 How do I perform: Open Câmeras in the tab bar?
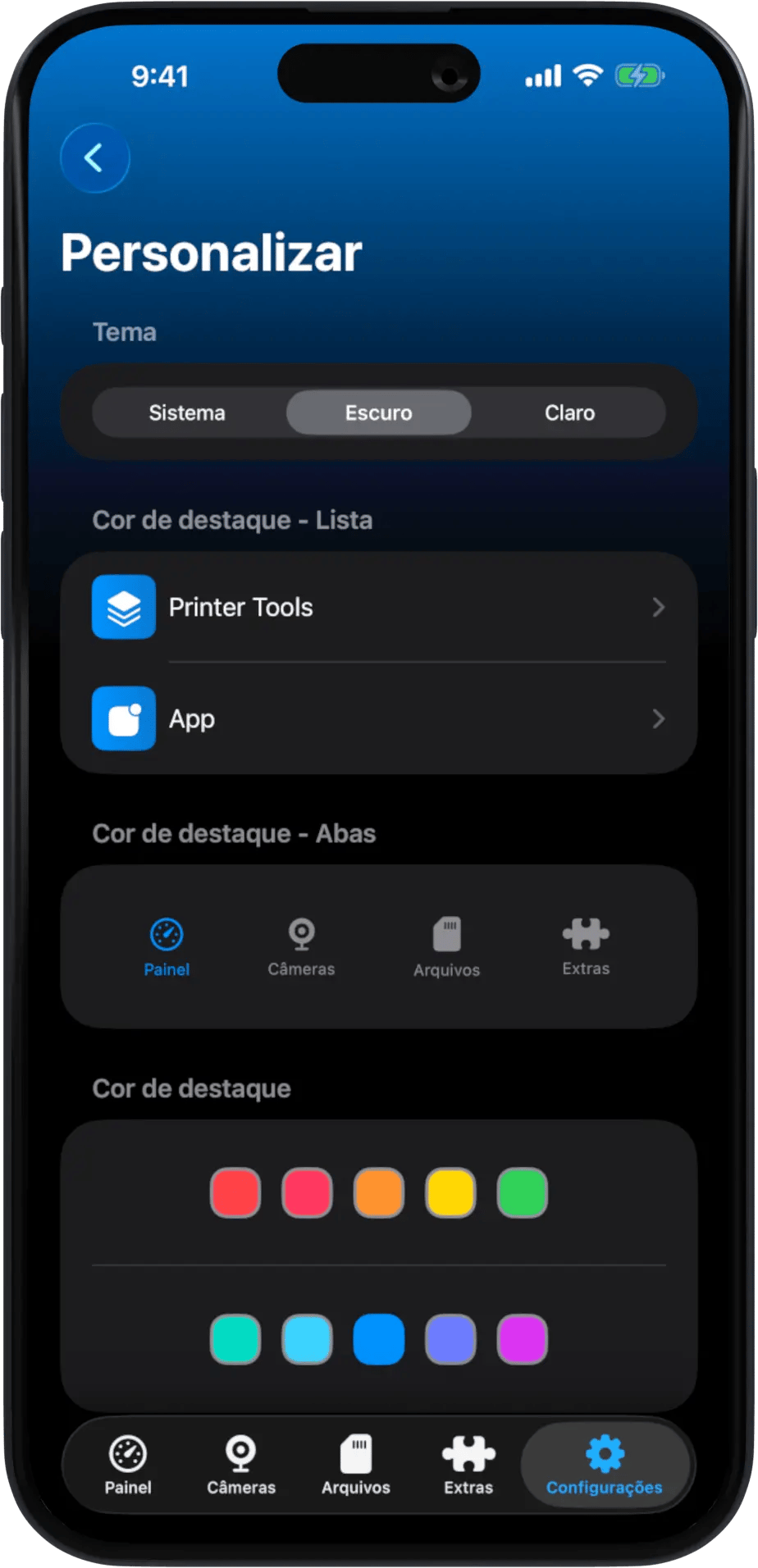pyautogui.click(x=241, y=1465)
